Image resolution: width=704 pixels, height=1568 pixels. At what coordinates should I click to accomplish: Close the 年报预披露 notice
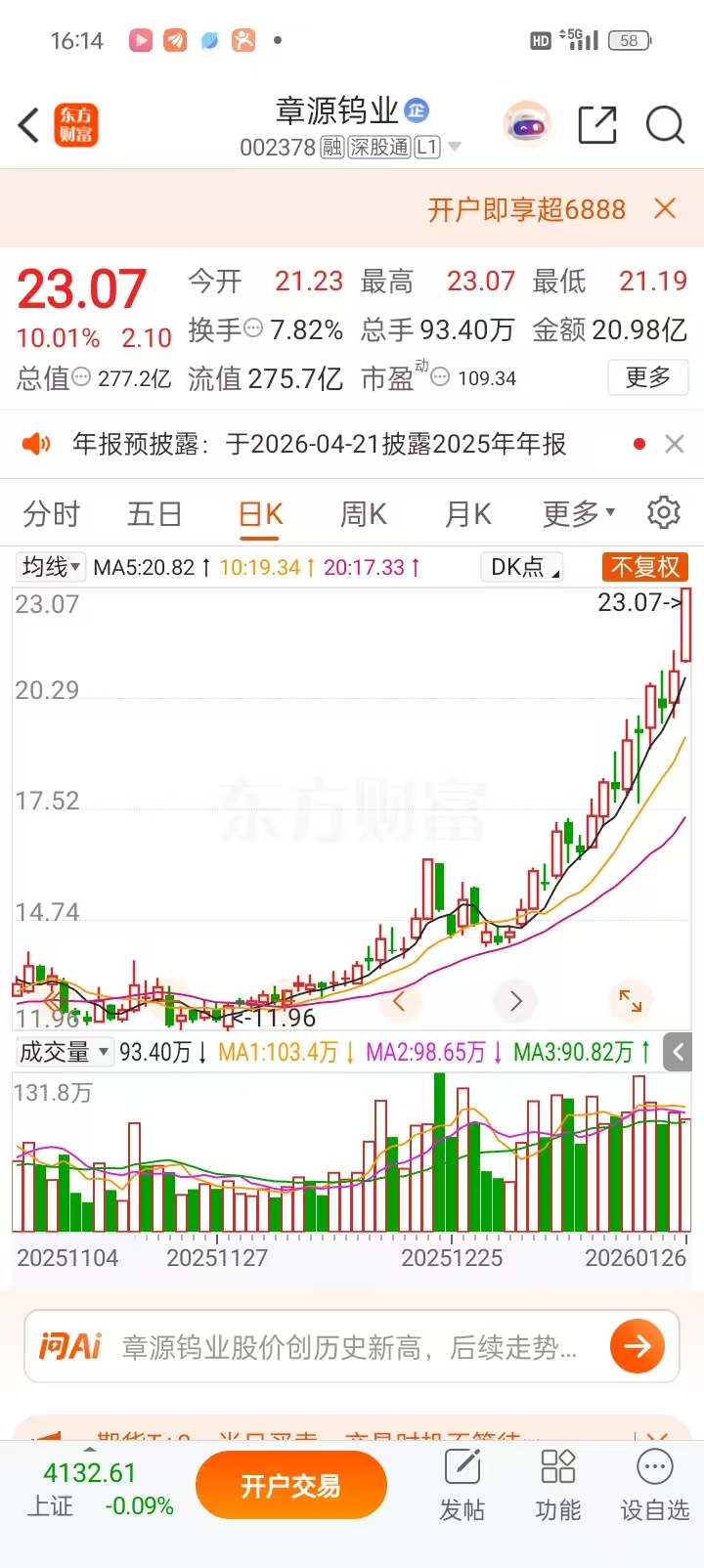(x=674, y=444)
